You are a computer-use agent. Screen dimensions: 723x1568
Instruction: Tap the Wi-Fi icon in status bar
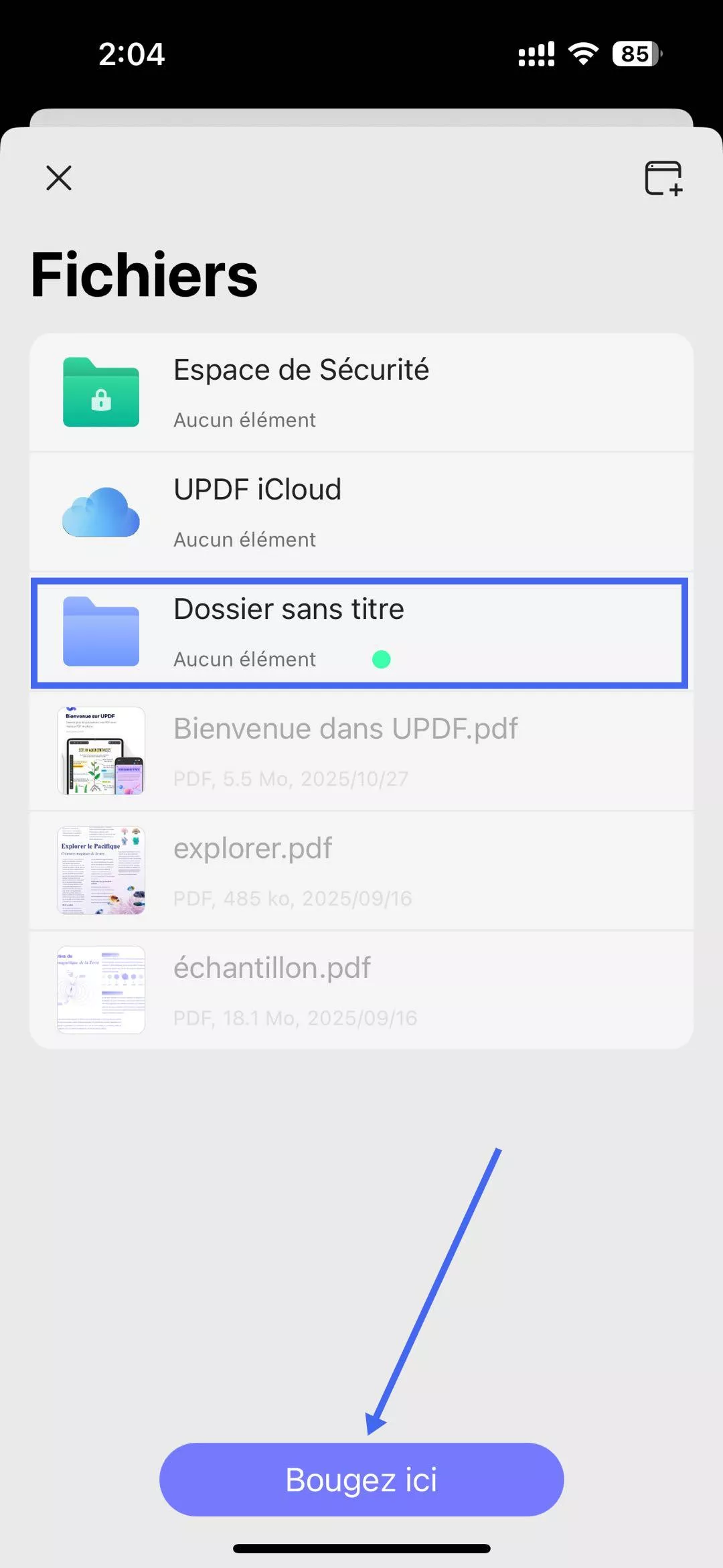pyautogui.click(x=581, y=54)
